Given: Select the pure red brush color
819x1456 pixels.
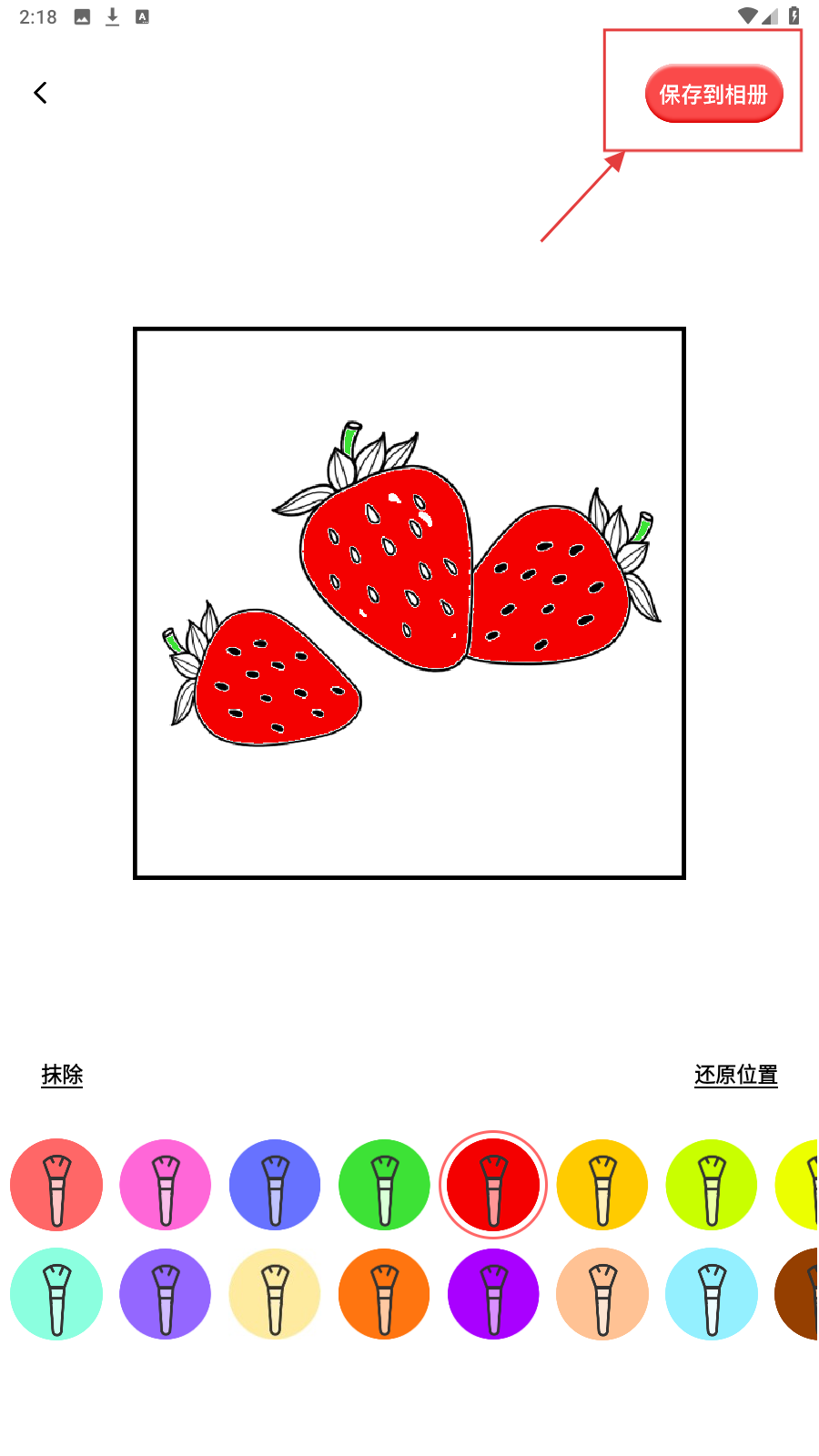Looking at the screenshot, I should click(493, 1185).
